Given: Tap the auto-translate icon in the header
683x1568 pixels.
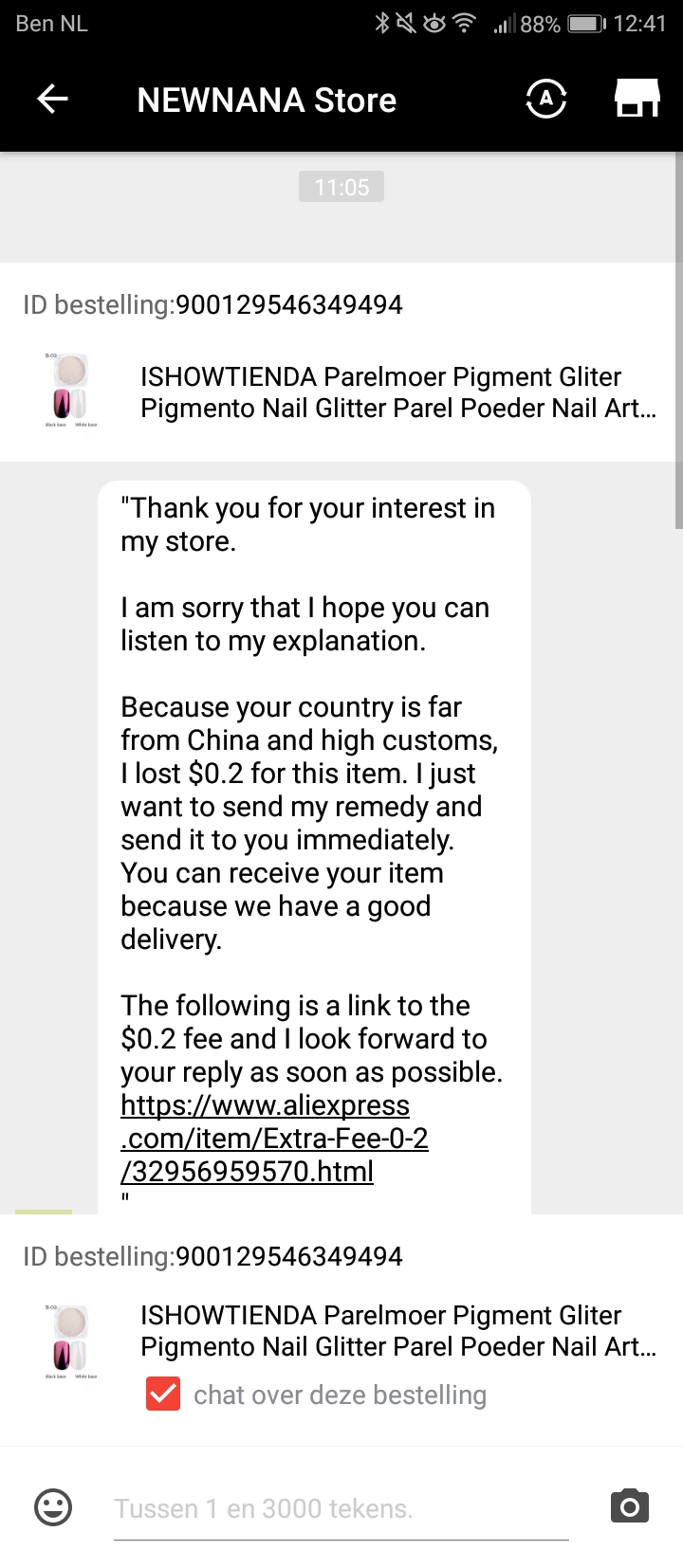Looking at the screenshot, I should (546, 99).
